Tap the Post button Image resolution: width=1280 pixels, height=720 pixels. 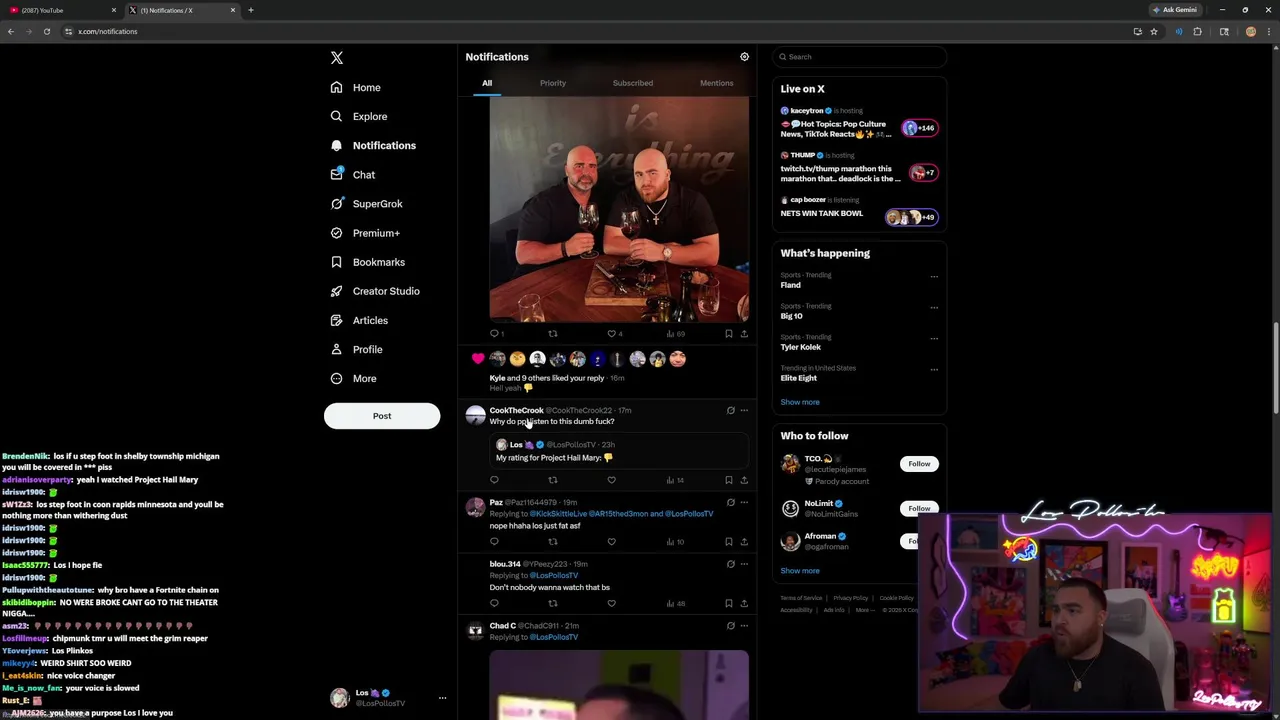coord(381,416)
